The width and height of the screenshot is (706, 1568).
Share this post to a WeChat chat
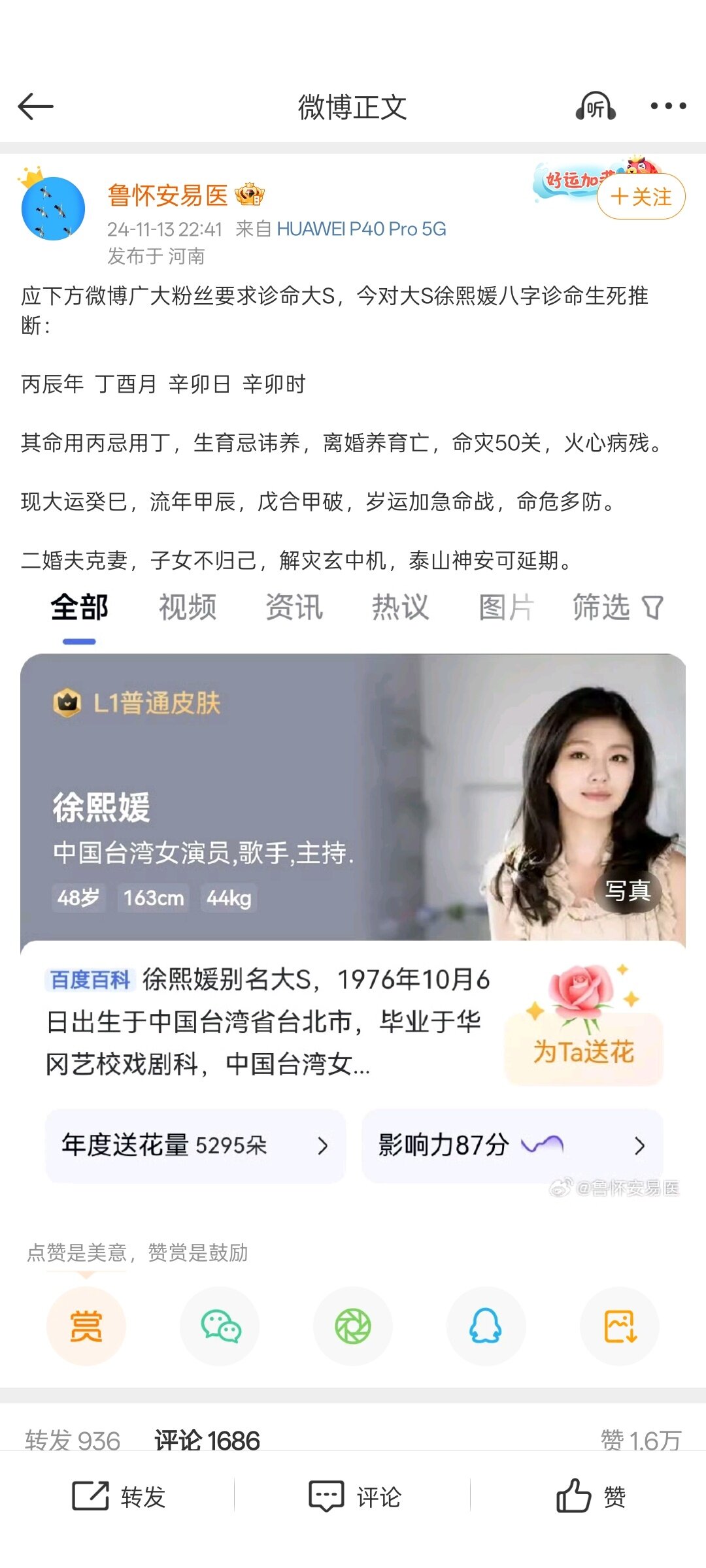tap(220, 1326)
